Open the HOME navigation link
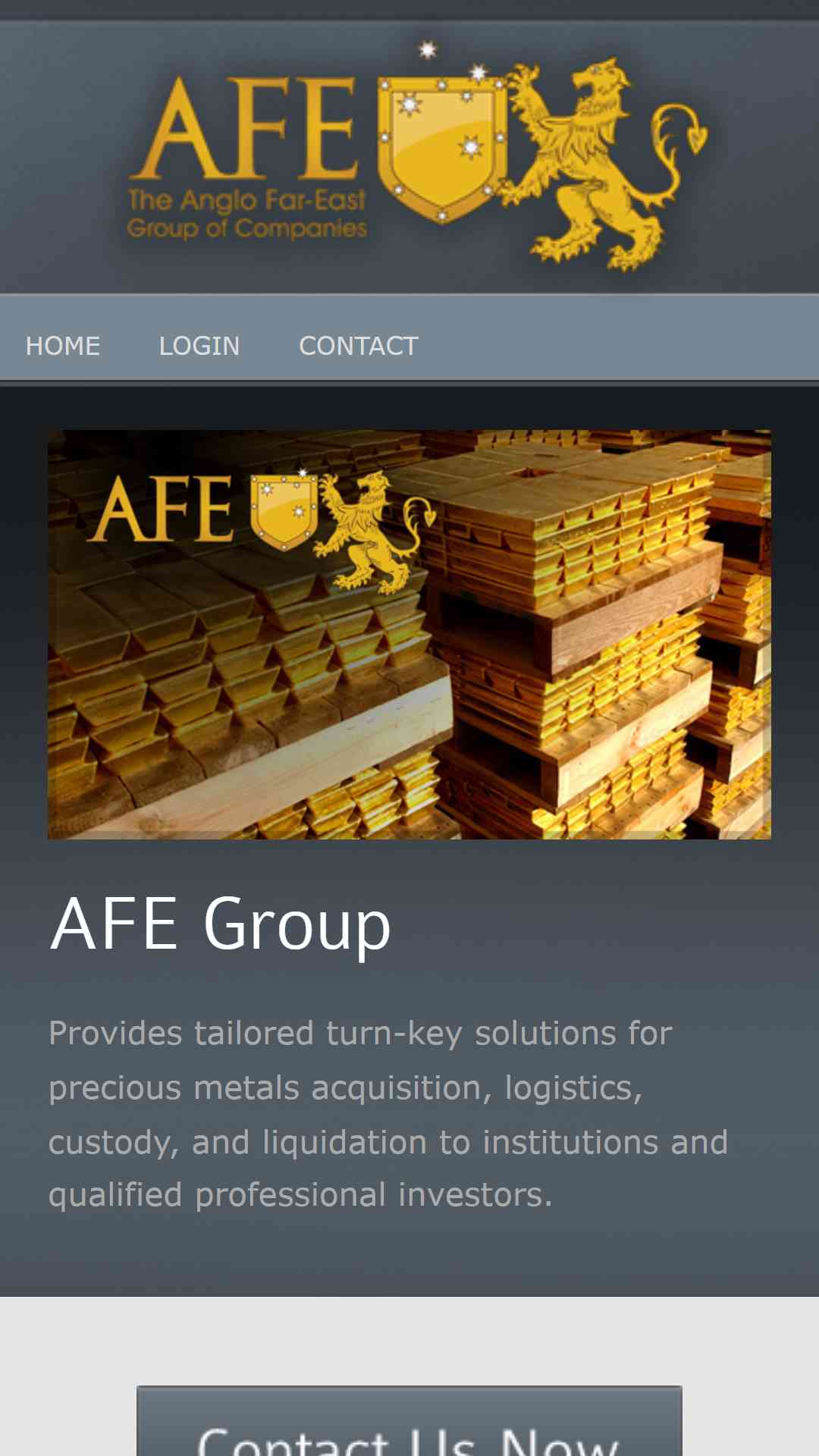This screenshot has width=819, height=1456. tap(63, 346)
